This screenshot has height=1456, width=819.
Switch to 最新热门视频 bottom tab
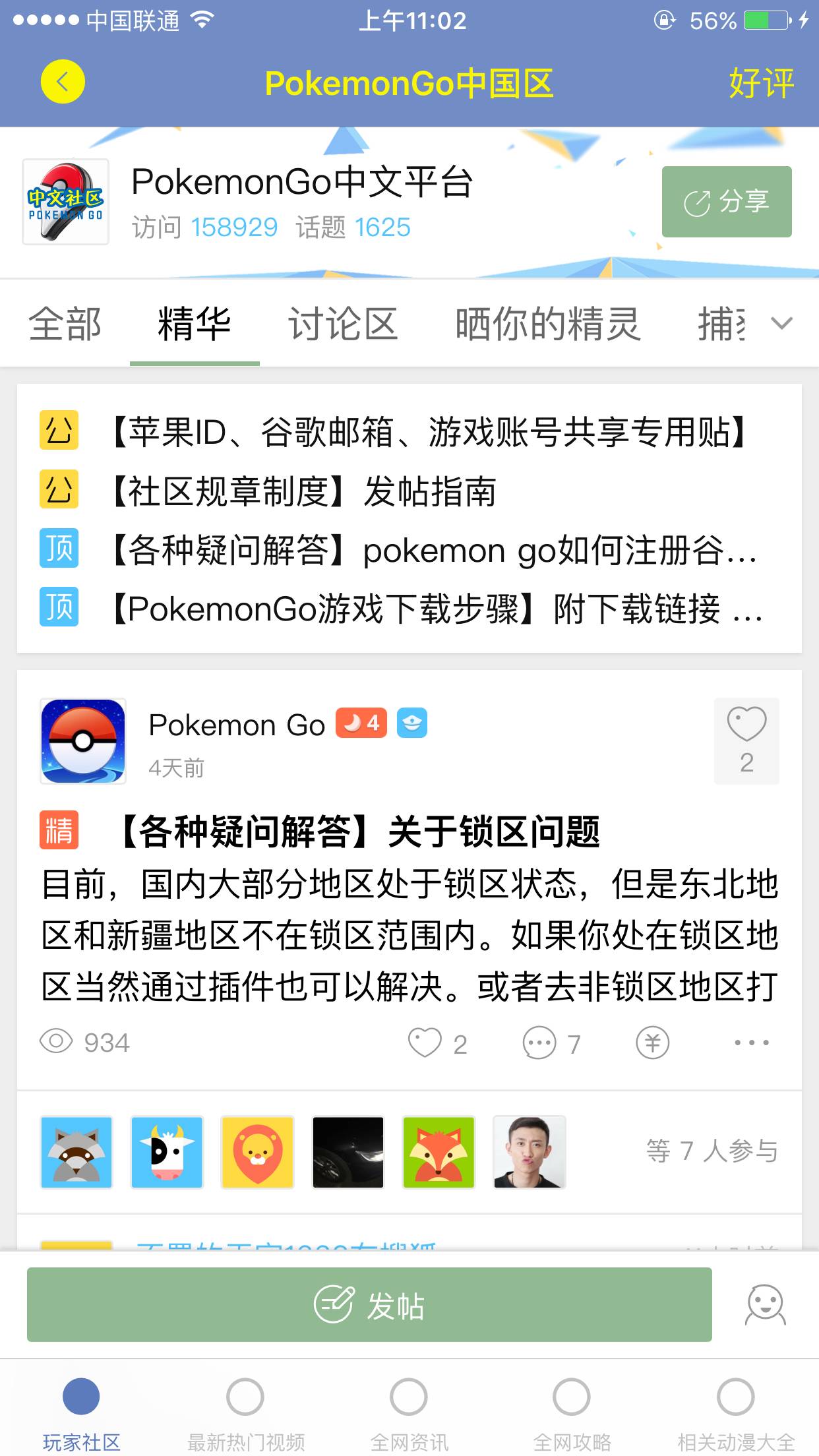(x=245, y=1411)
